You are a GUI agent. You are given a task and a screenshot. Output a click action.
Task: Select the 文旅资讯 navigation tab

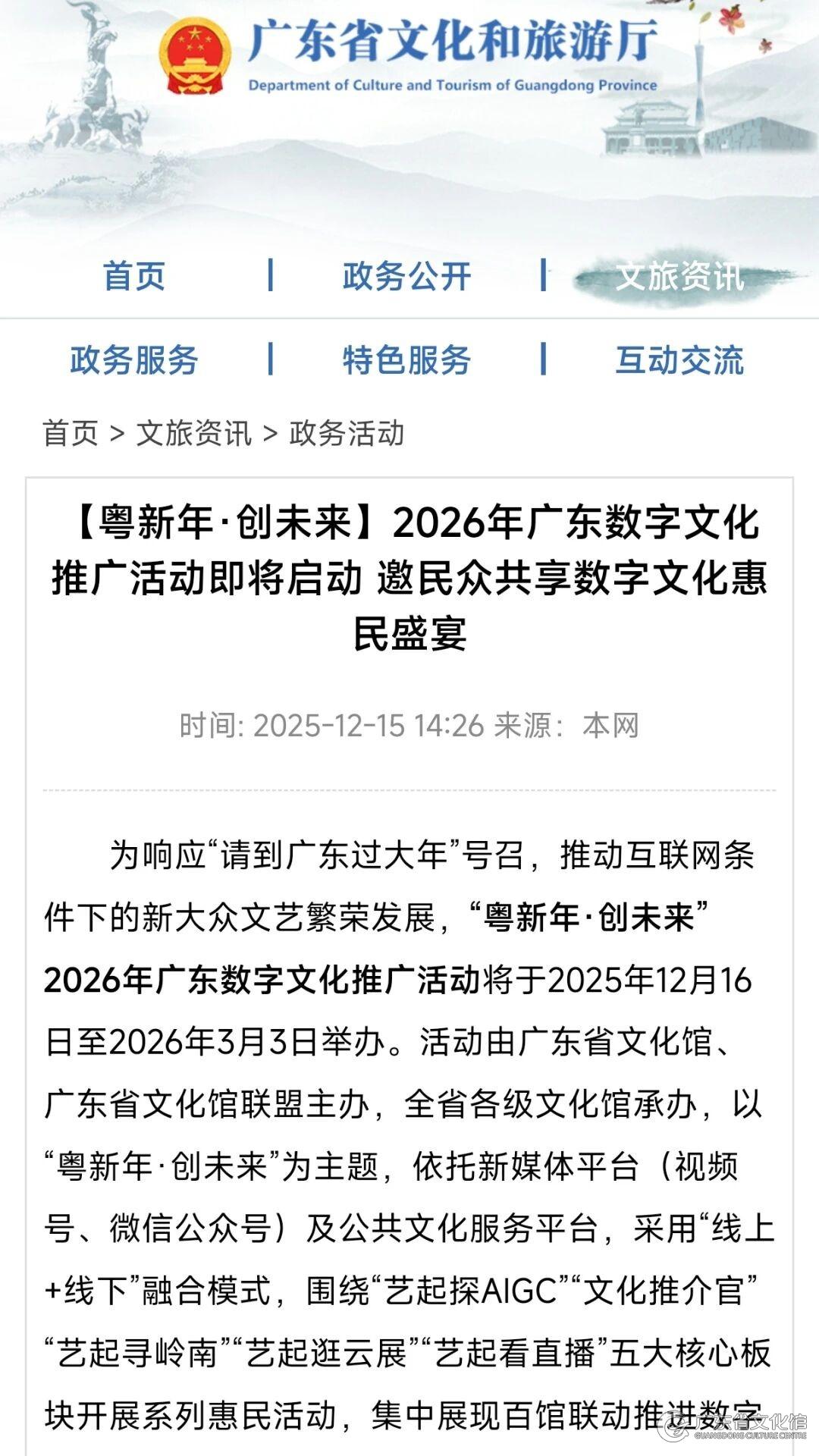[679, 275]
